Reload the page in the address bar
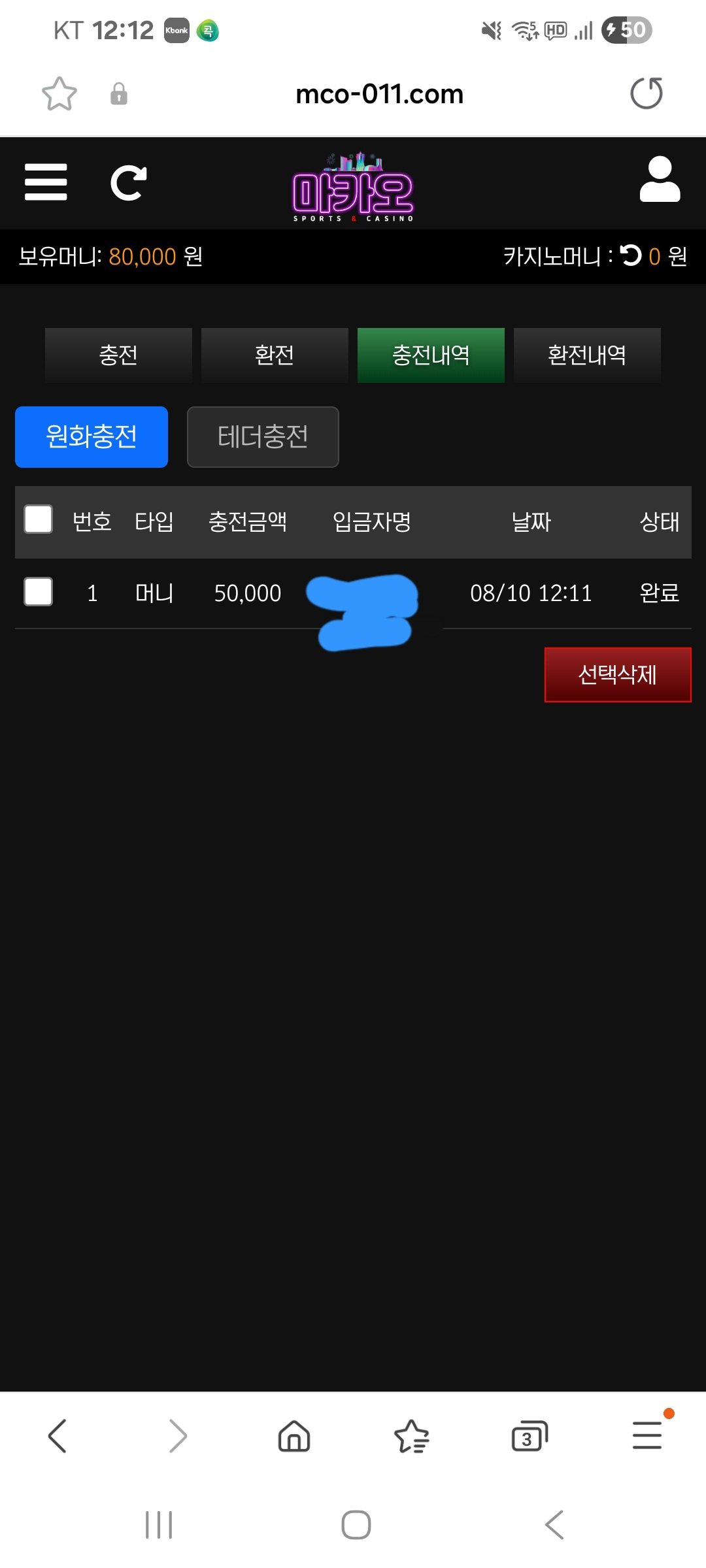The image size is (706, 1568). pyautogui.click(x=646, y=93)
